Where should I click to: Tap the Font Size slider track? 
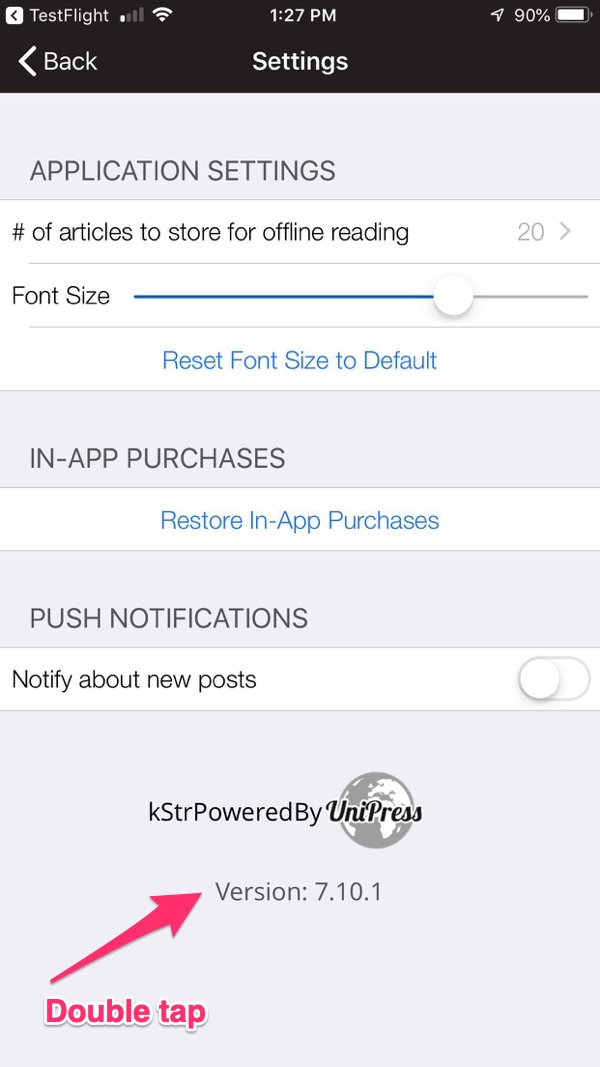click(300, 297)
